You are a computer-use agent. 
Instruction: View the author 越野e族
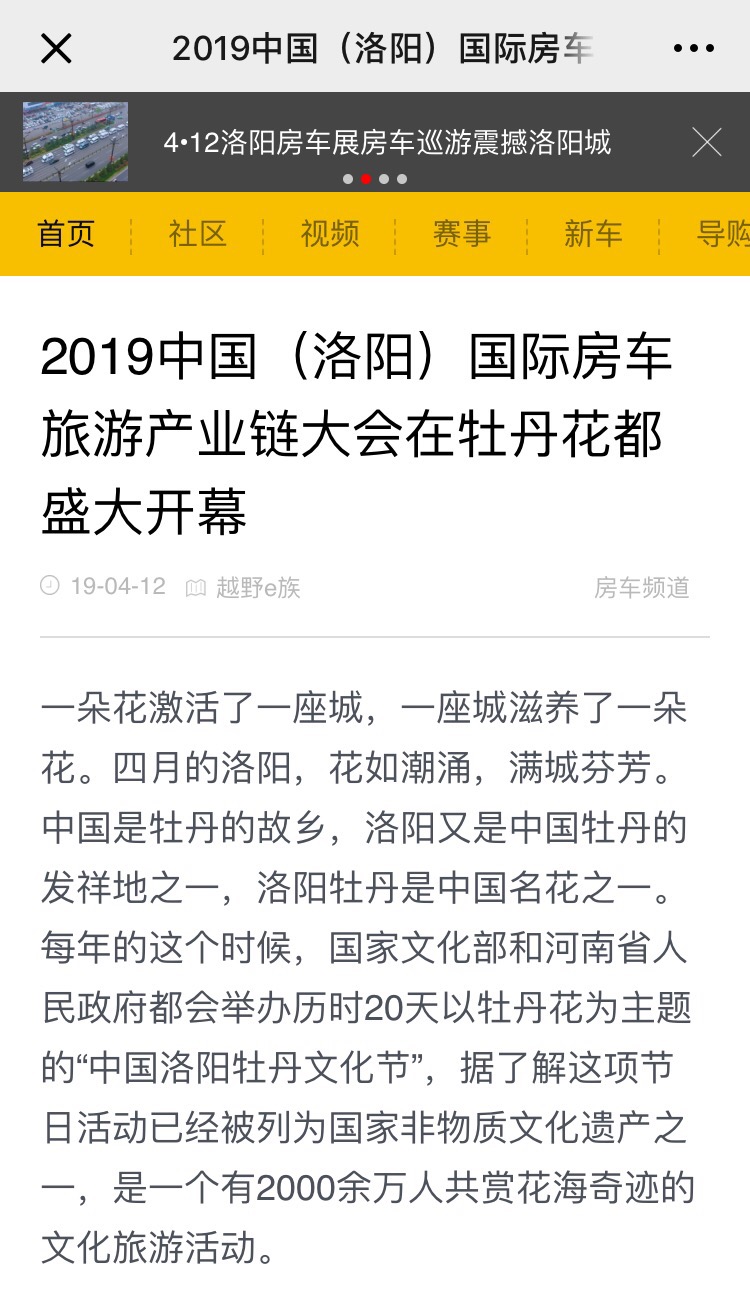[x=257, y=587]
